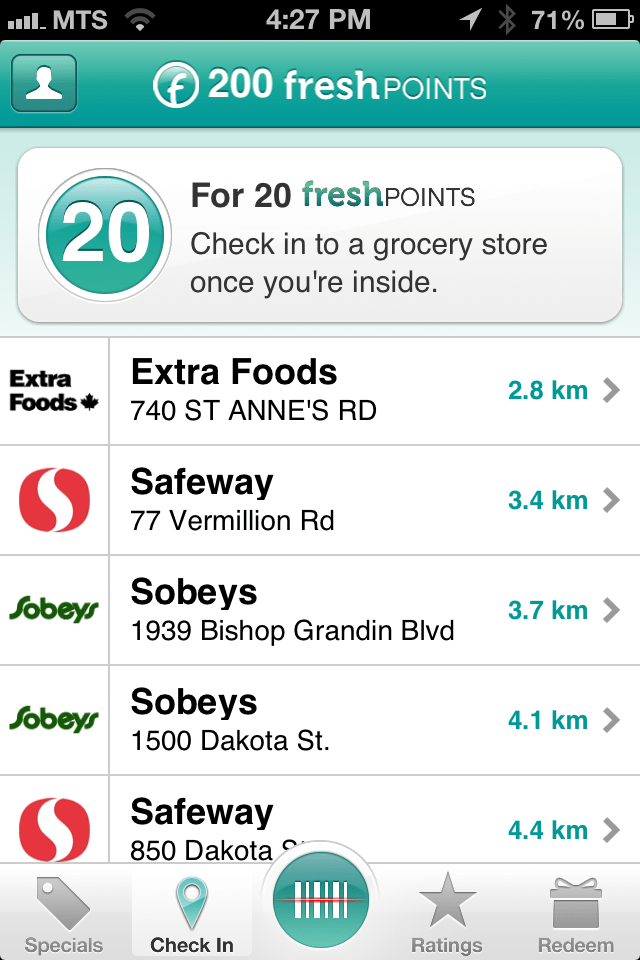Screen dimensions: 640x960
Task: Choose Sobeys on Bishop Grandin Blvd
Action: coord(320,610)
